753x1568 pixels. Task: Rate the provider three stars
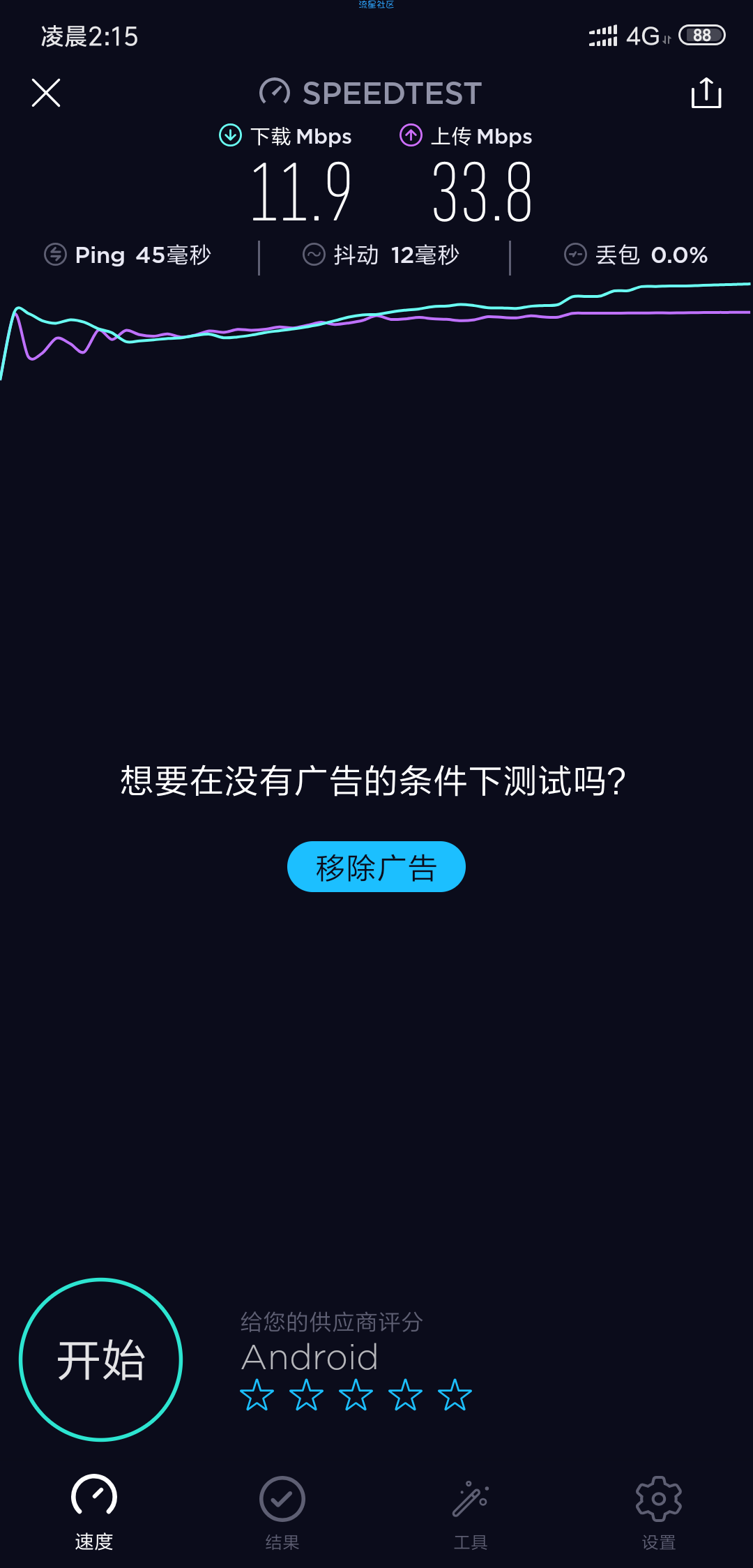356,1395
